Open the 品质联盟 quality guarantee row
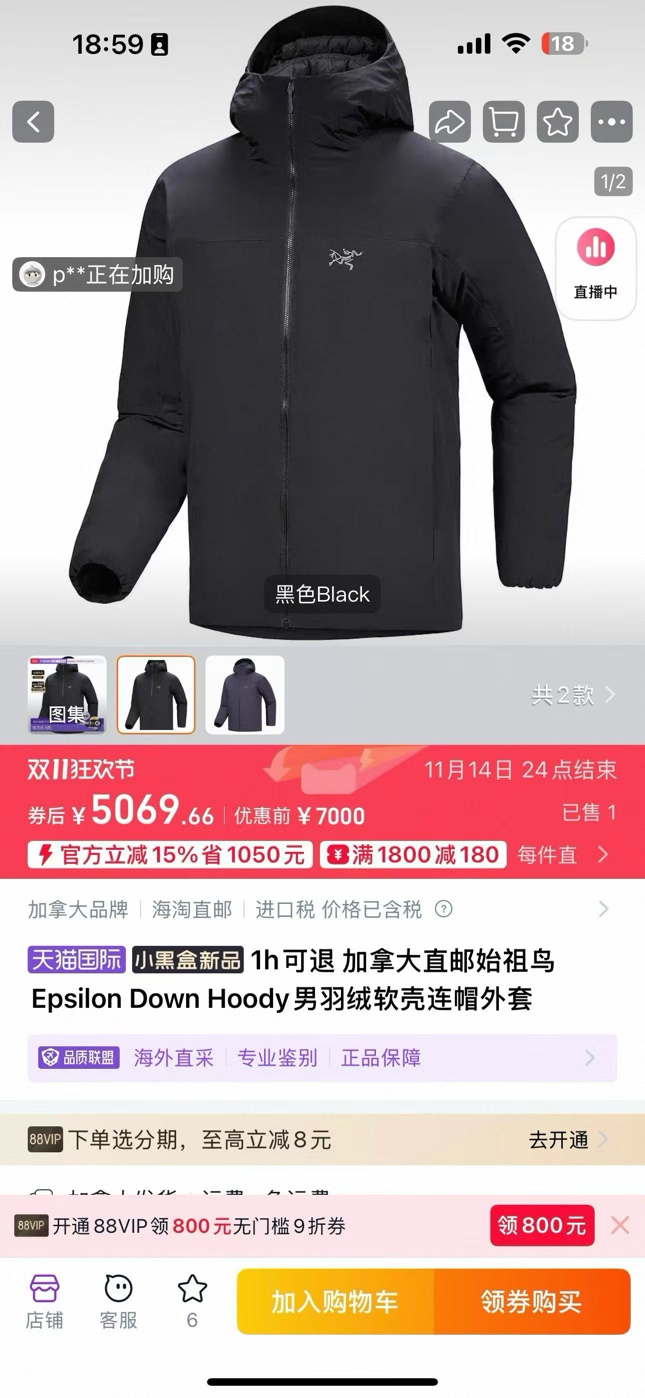Screen dimensions: 645x1398 (322, 1058)
